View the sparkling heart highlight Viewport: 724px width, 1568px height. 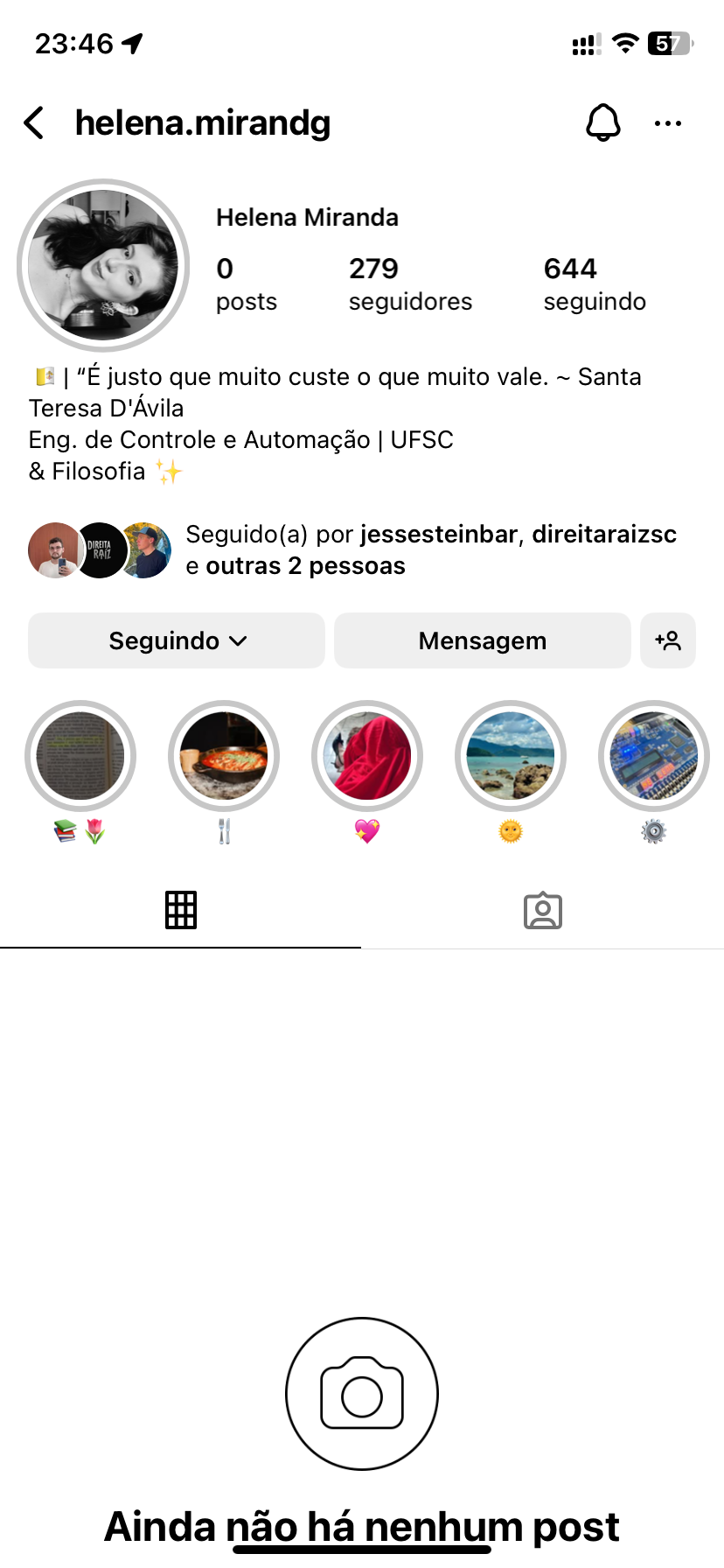point(367,756)
